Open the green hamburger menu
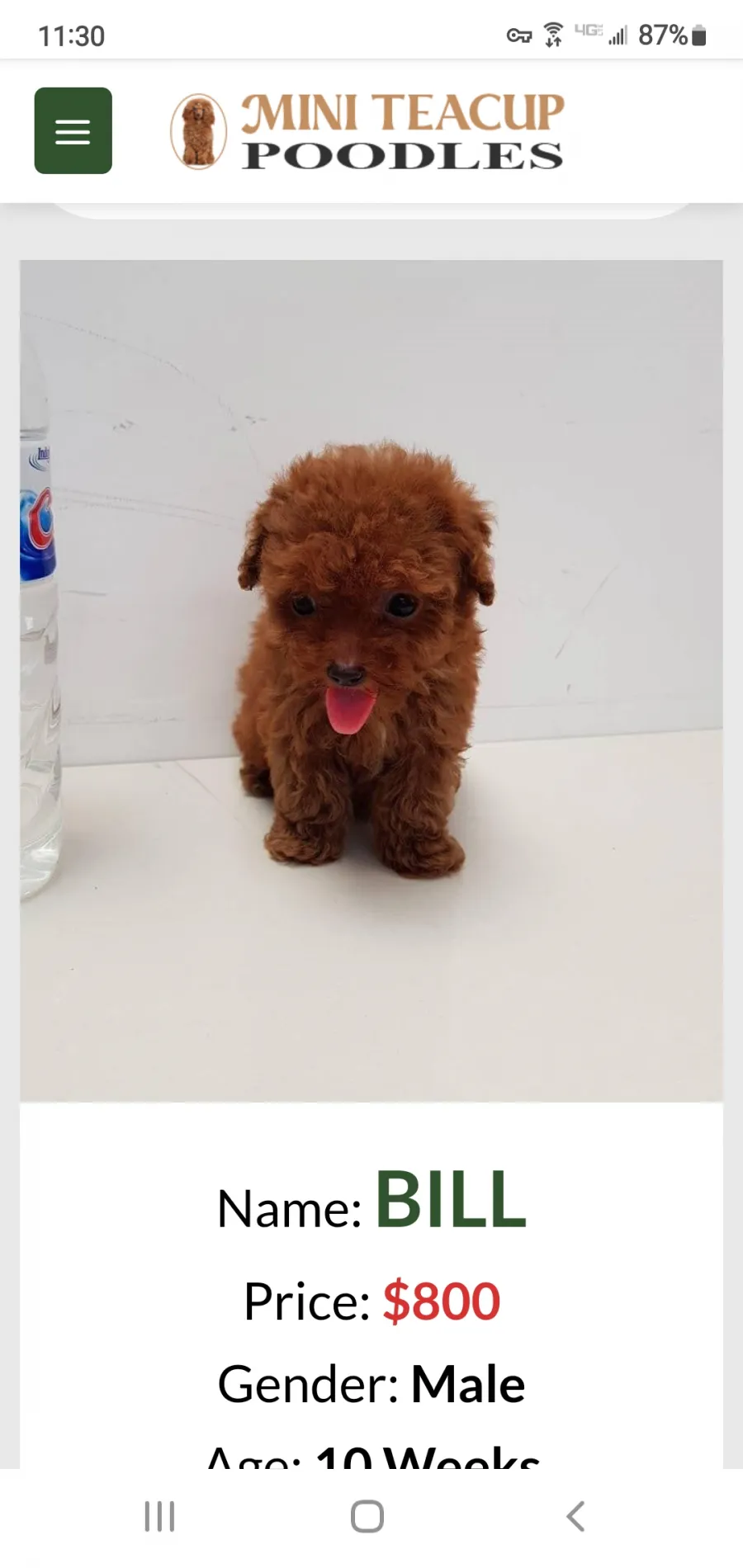 click(x=73, y=130)
